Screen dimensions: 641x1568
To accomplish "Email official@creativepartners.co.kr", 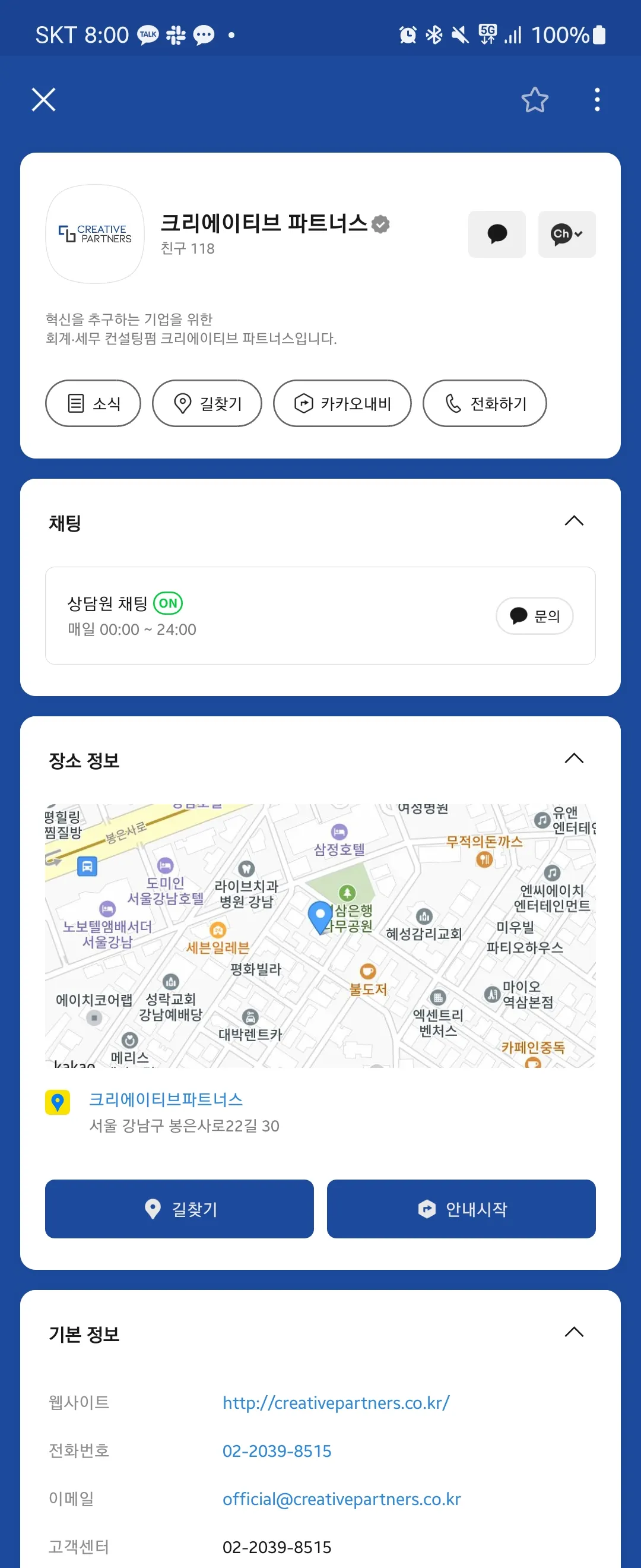I will [x=341, y=1499].
